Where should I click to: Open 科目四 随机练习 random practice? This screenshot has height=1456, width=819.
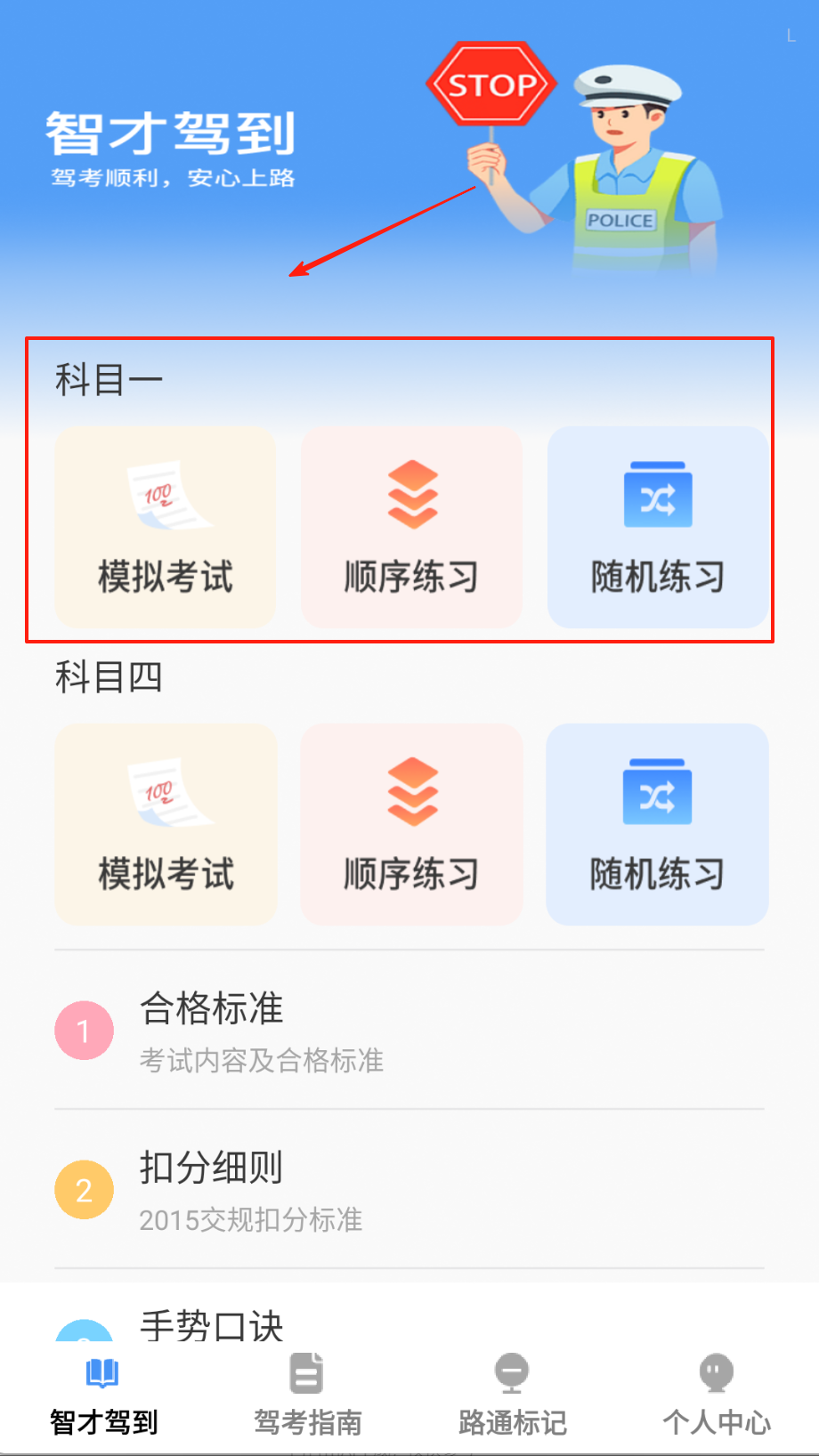[657, 824]
